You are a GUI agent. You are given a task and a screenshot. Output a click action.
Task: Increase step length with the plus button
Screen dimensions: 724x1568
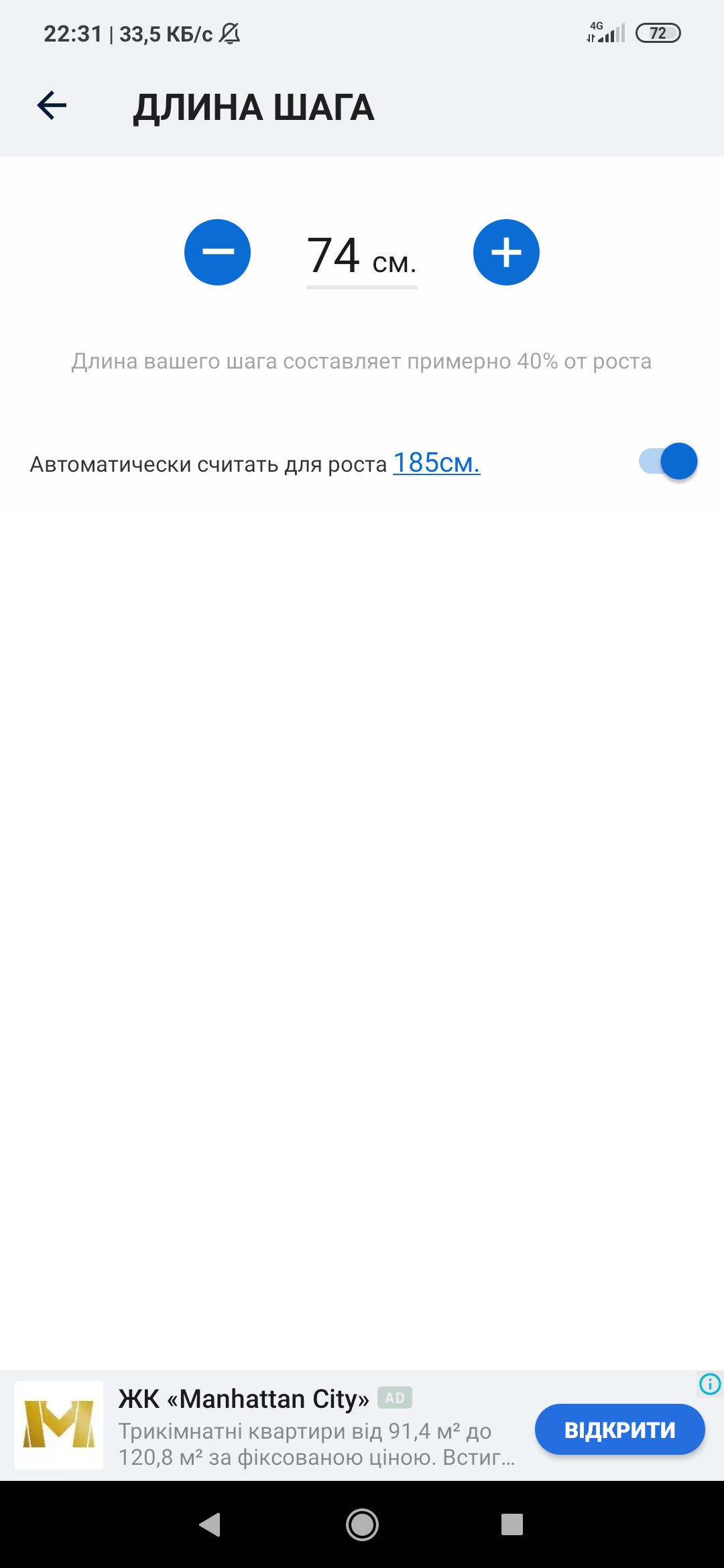(506, 252)
